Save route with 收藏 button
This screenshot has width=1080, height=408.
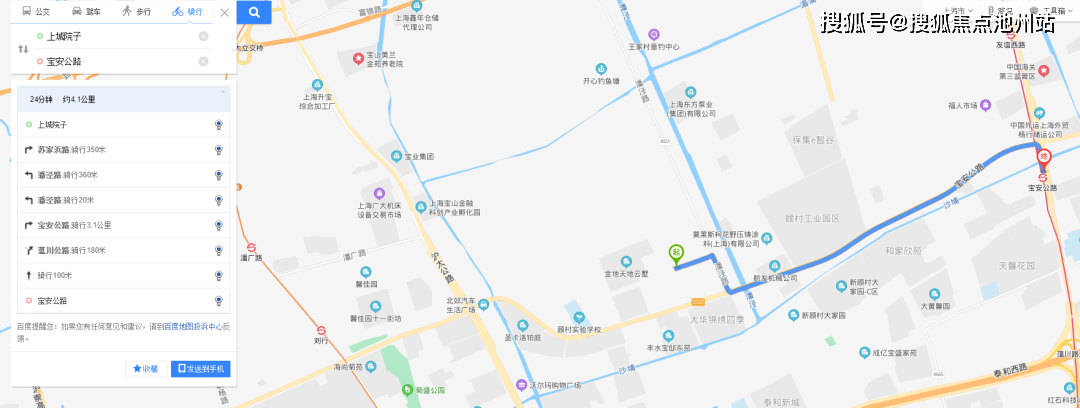(x=147, y=368)
